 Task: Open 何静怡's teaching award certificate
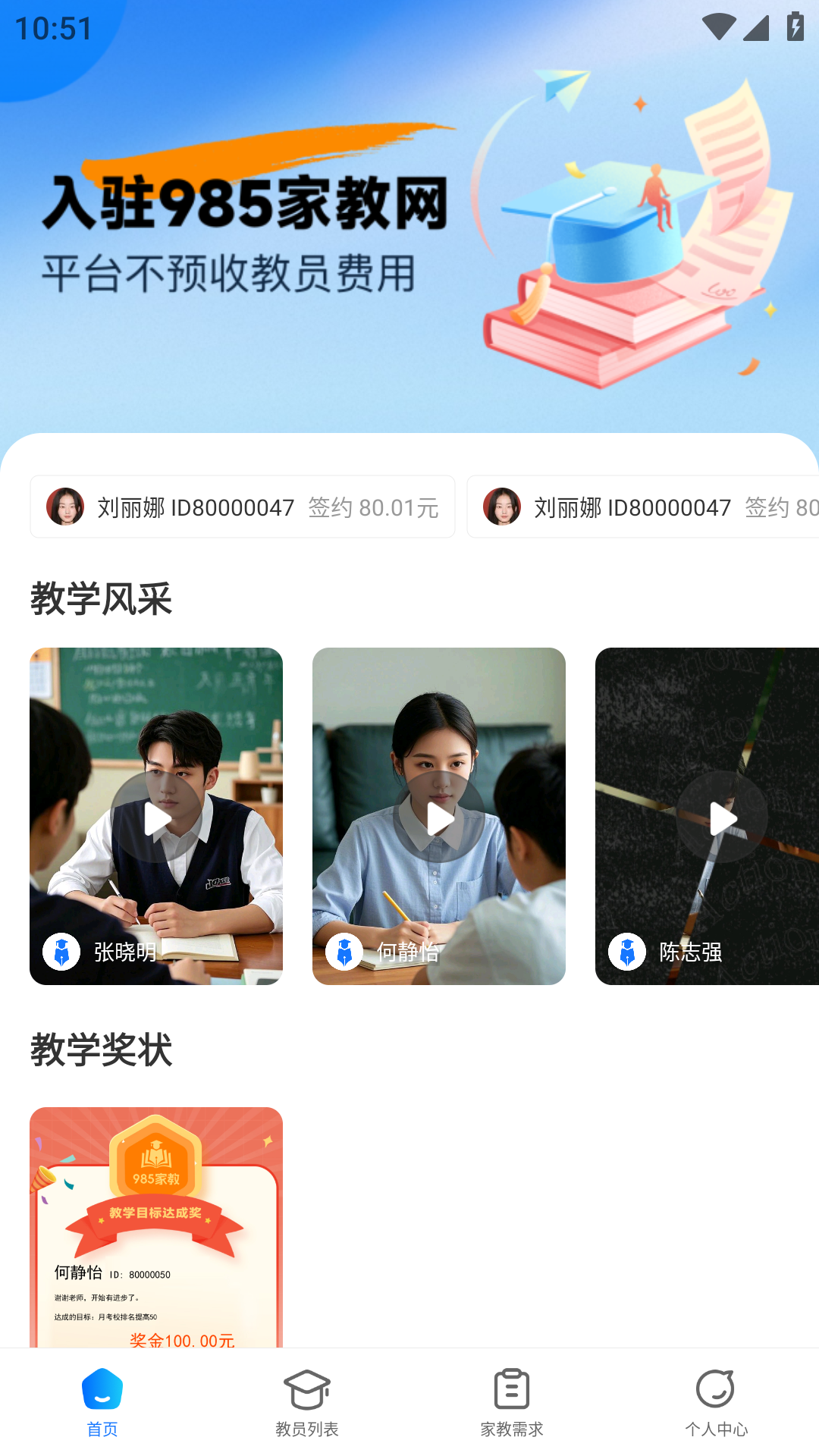tap(156, 1227)
